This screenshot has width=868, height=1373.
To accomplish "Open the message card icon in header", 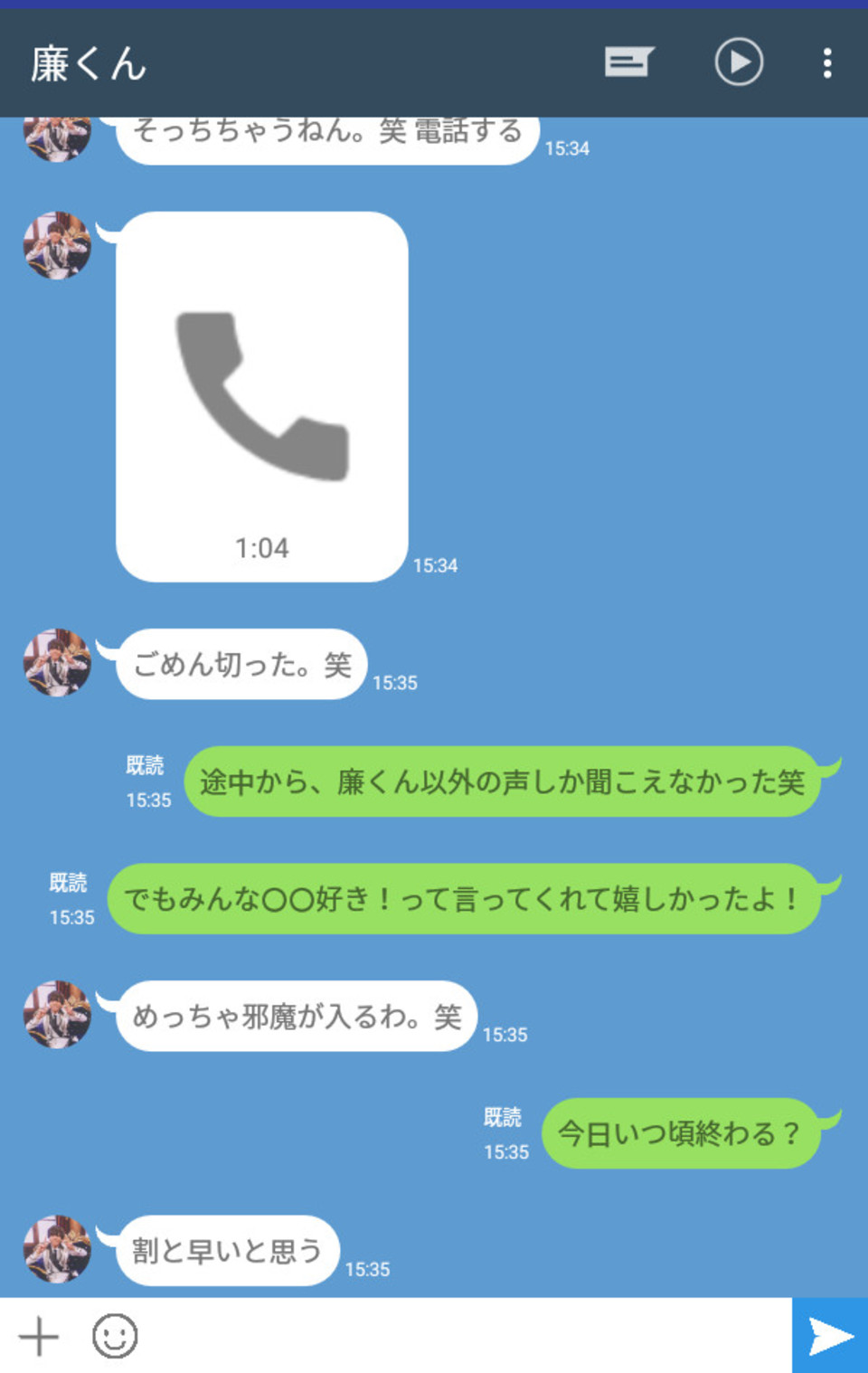I will (628, 62).
